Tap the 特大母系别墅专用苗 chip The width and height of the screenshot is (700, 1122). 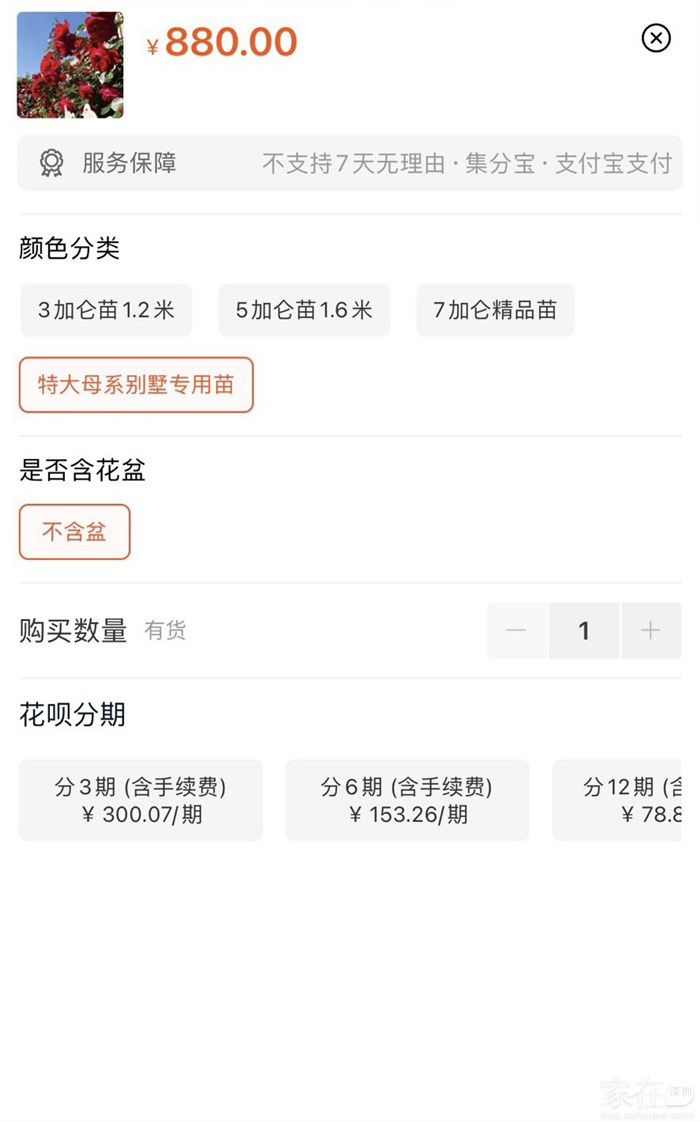pyautogui.click(x=136, y=385)
